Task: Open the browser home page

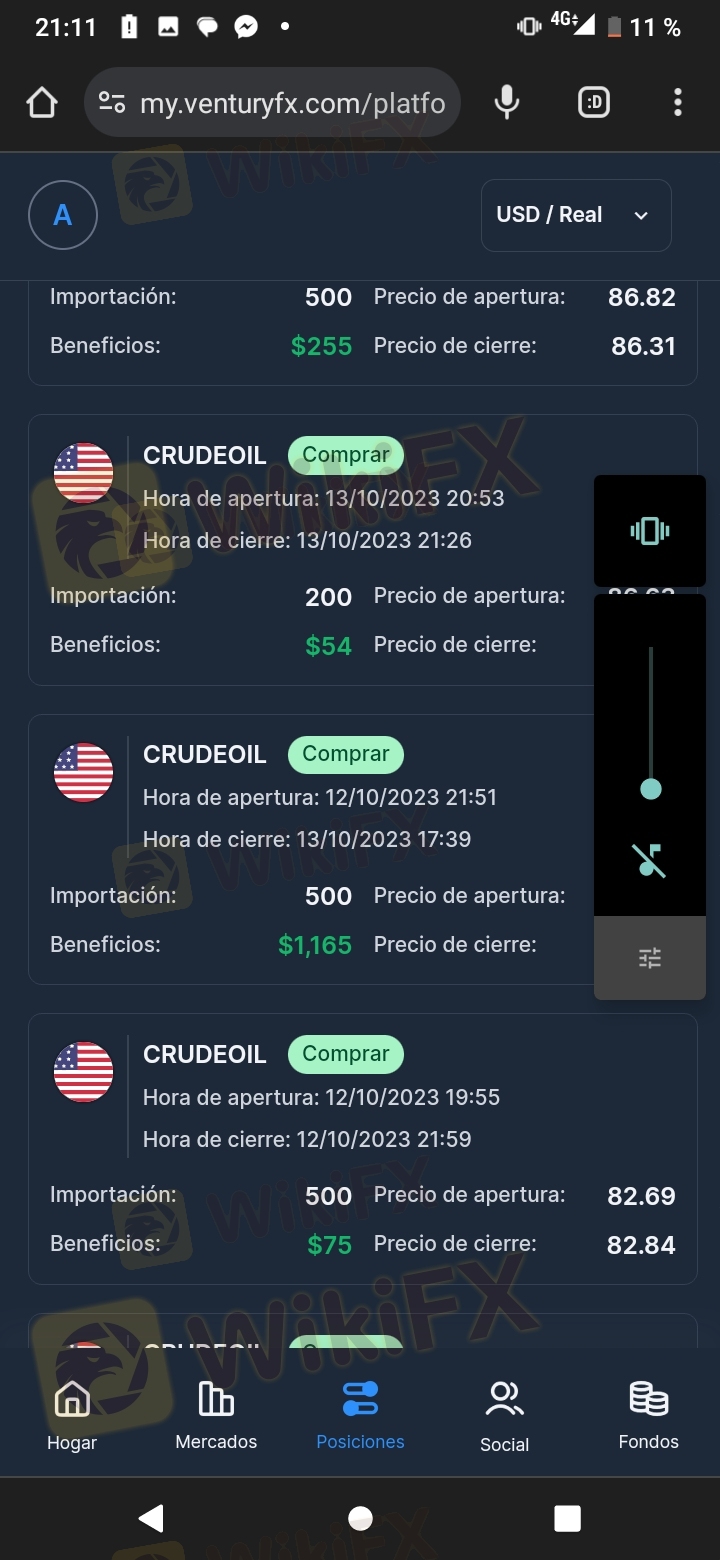Action: (42, 102)
